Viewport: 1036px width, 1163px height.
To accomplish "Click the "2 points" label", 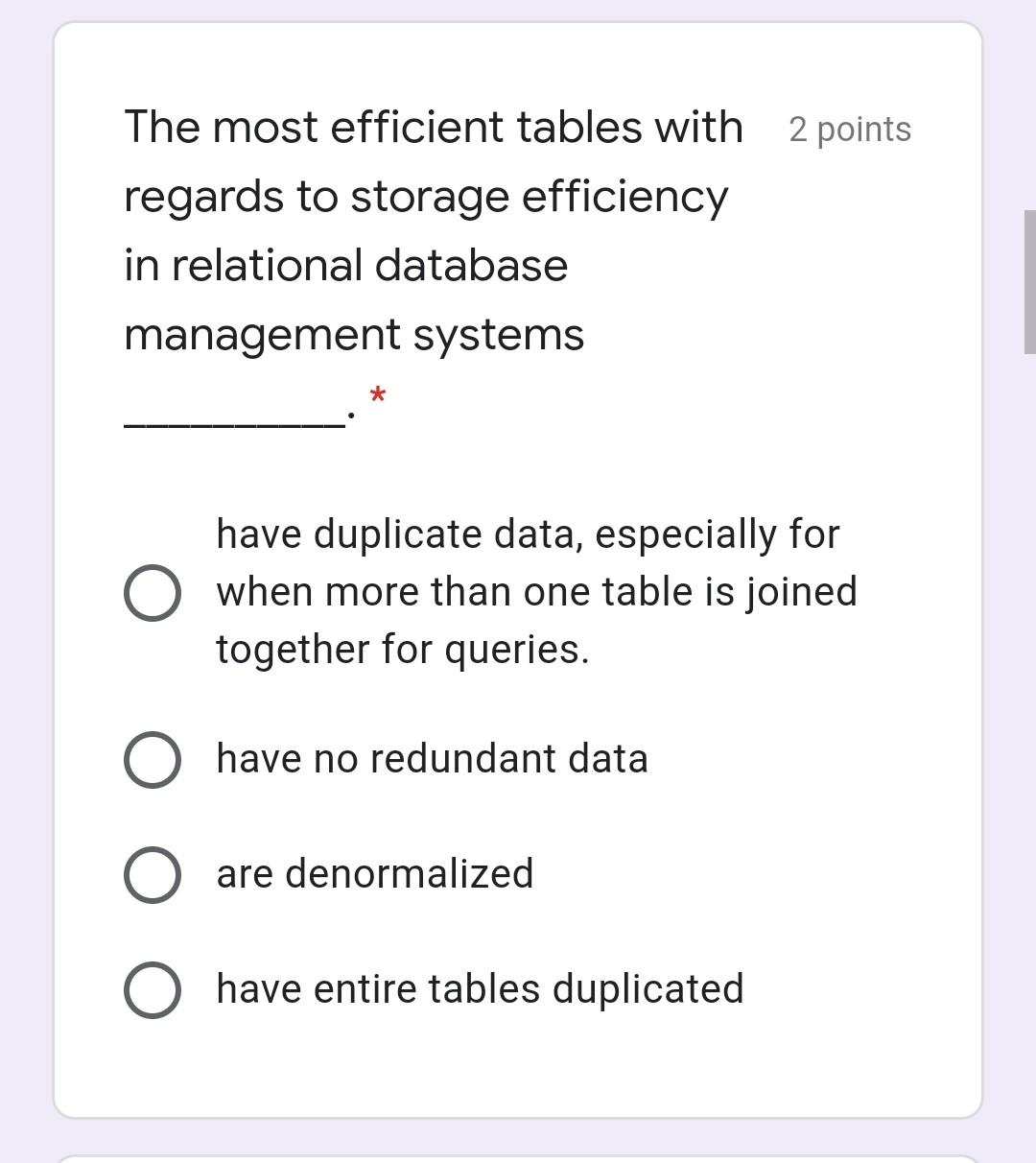I will 850,130.
